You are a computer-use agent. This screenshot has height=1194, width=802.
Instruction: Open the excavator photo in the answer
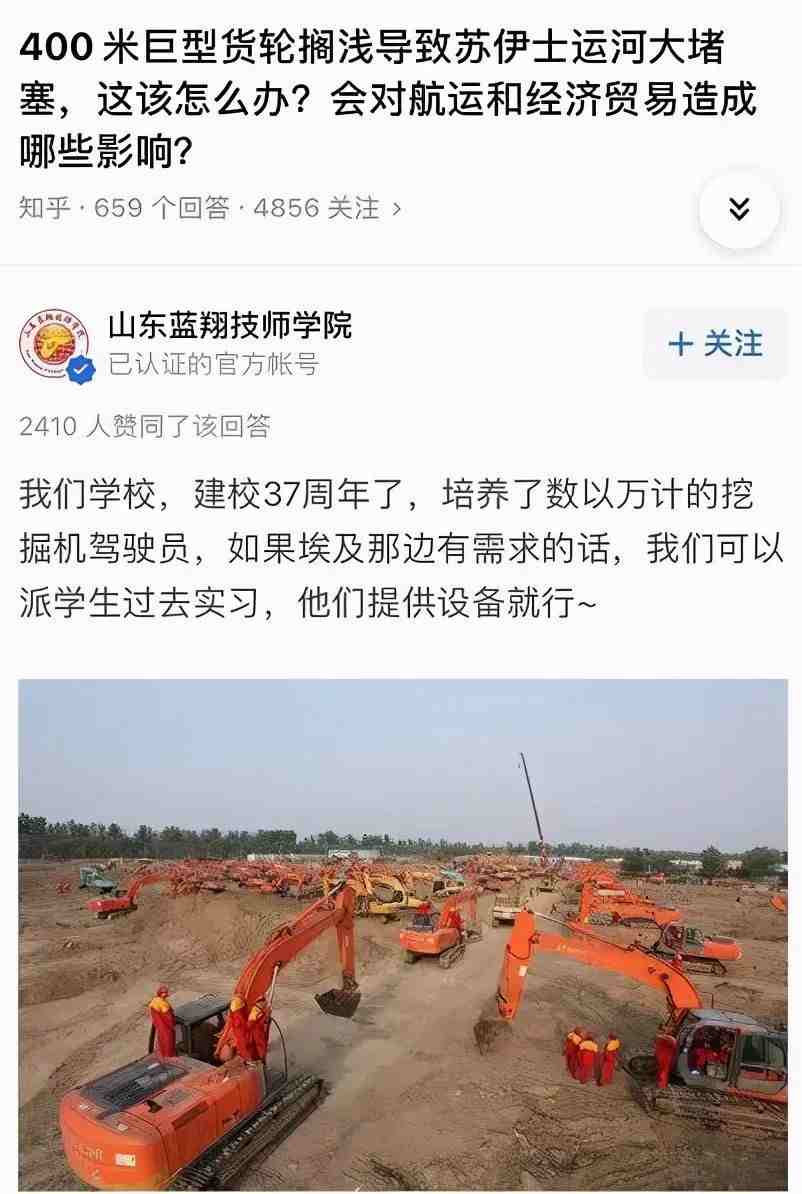tap(402, 920)
